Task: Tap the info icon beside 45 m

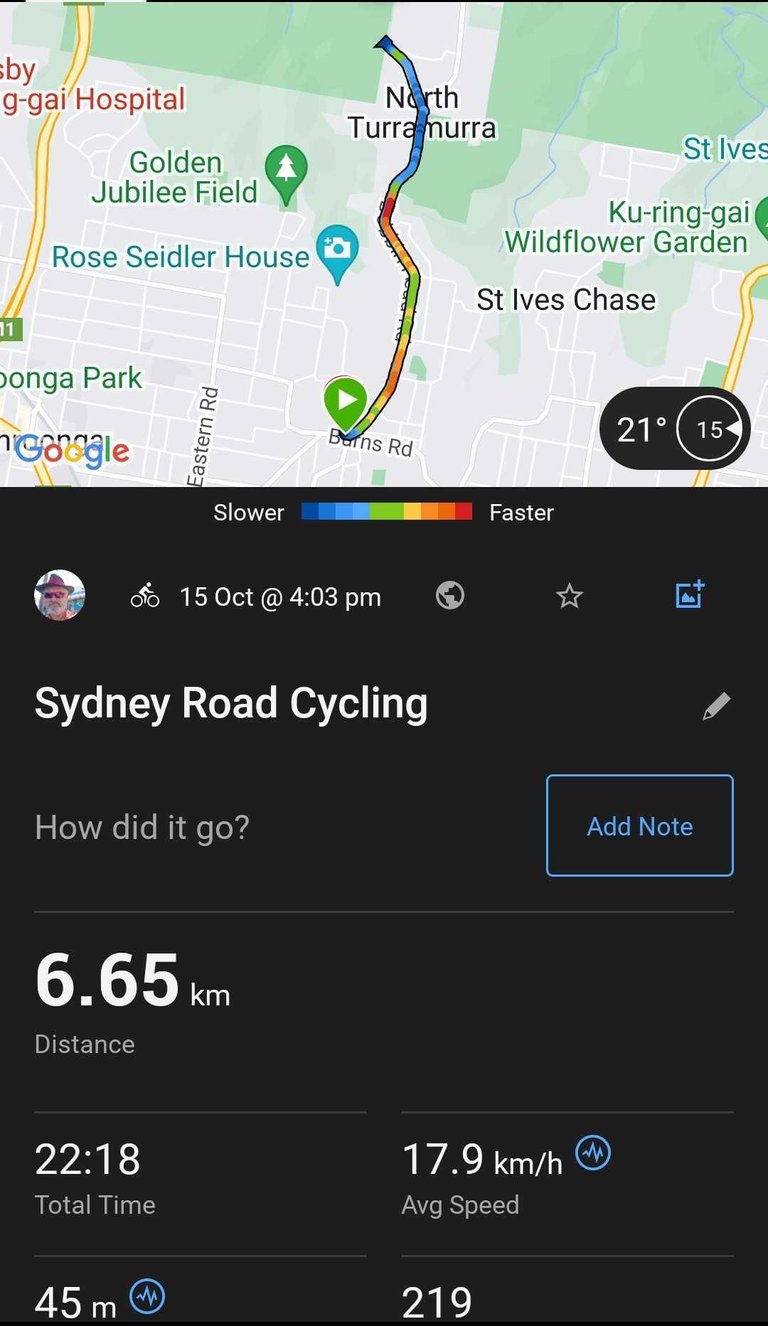Action: tap(148, 1297)
